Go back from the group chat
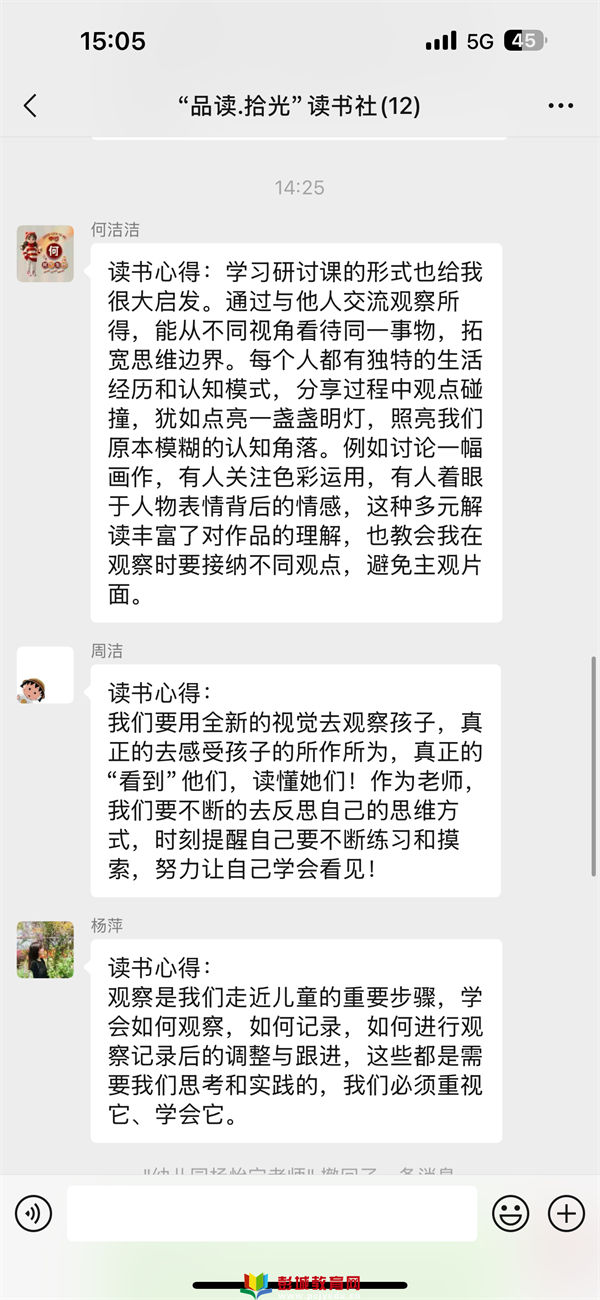 click(x=30, y=106)
